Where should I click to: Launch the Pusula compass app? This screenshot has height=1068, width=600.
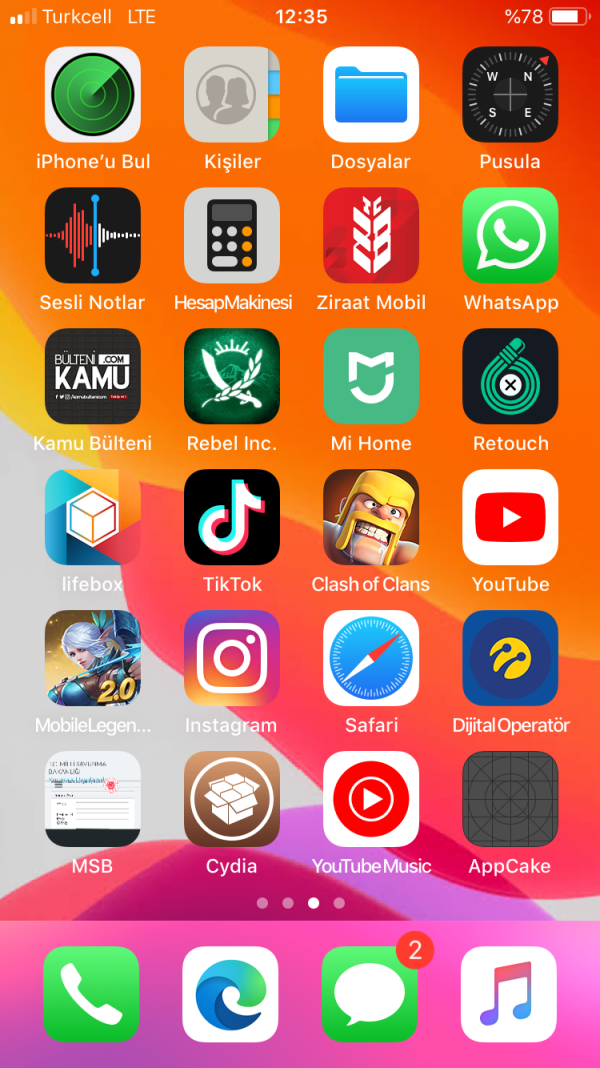point(510,95)
